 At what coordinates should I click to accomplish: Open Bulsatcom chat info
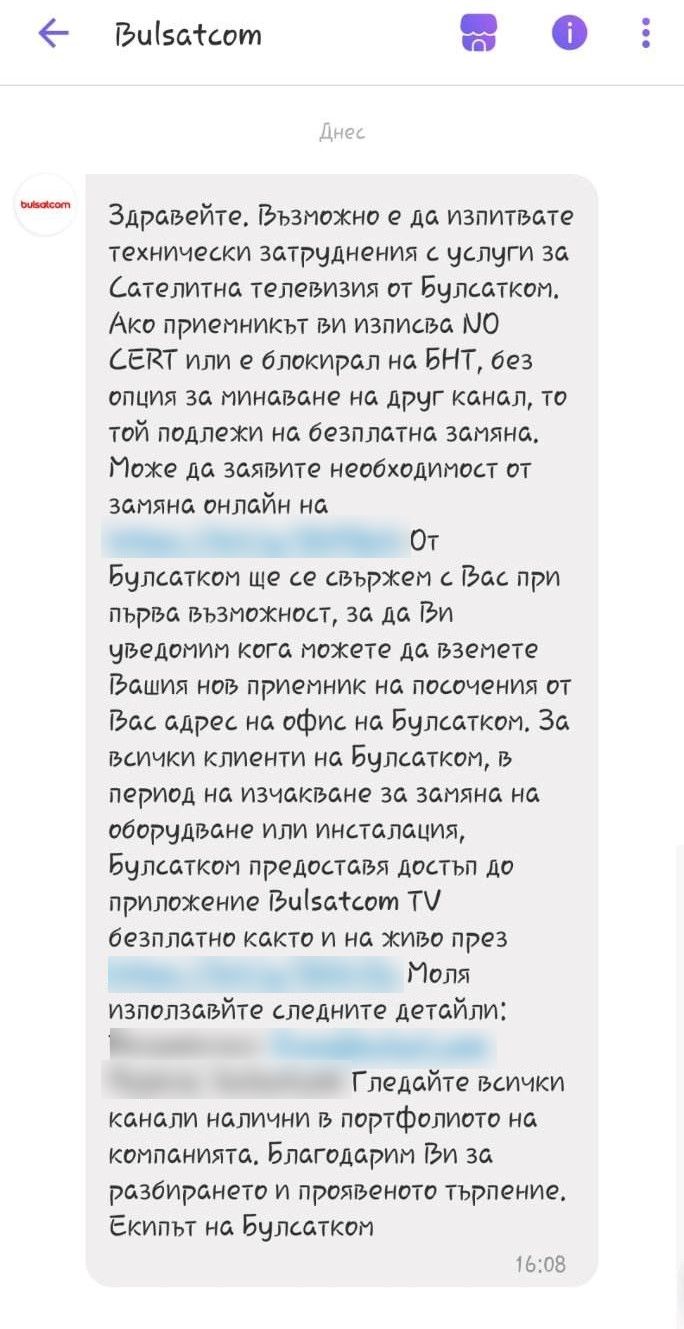tap(569, 34)
